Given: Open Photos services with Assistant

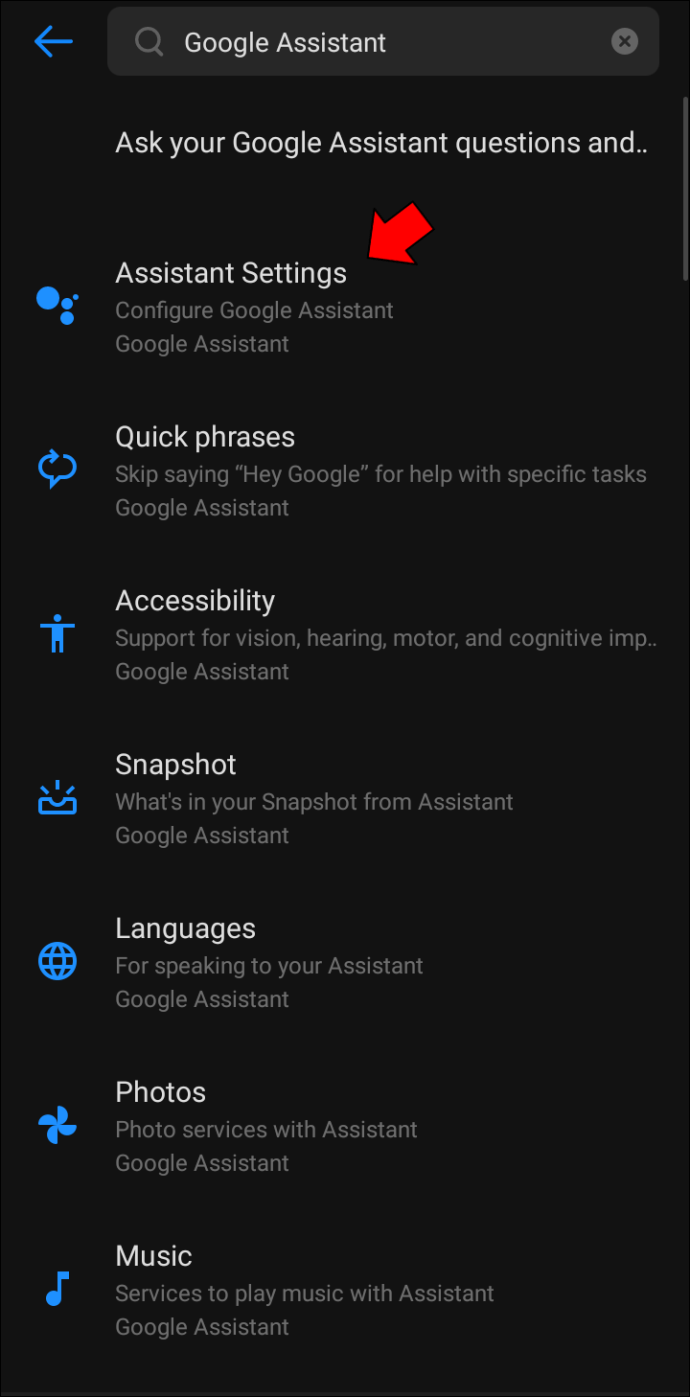Looking at the screenshot, I should click(x=160, y=1093).
